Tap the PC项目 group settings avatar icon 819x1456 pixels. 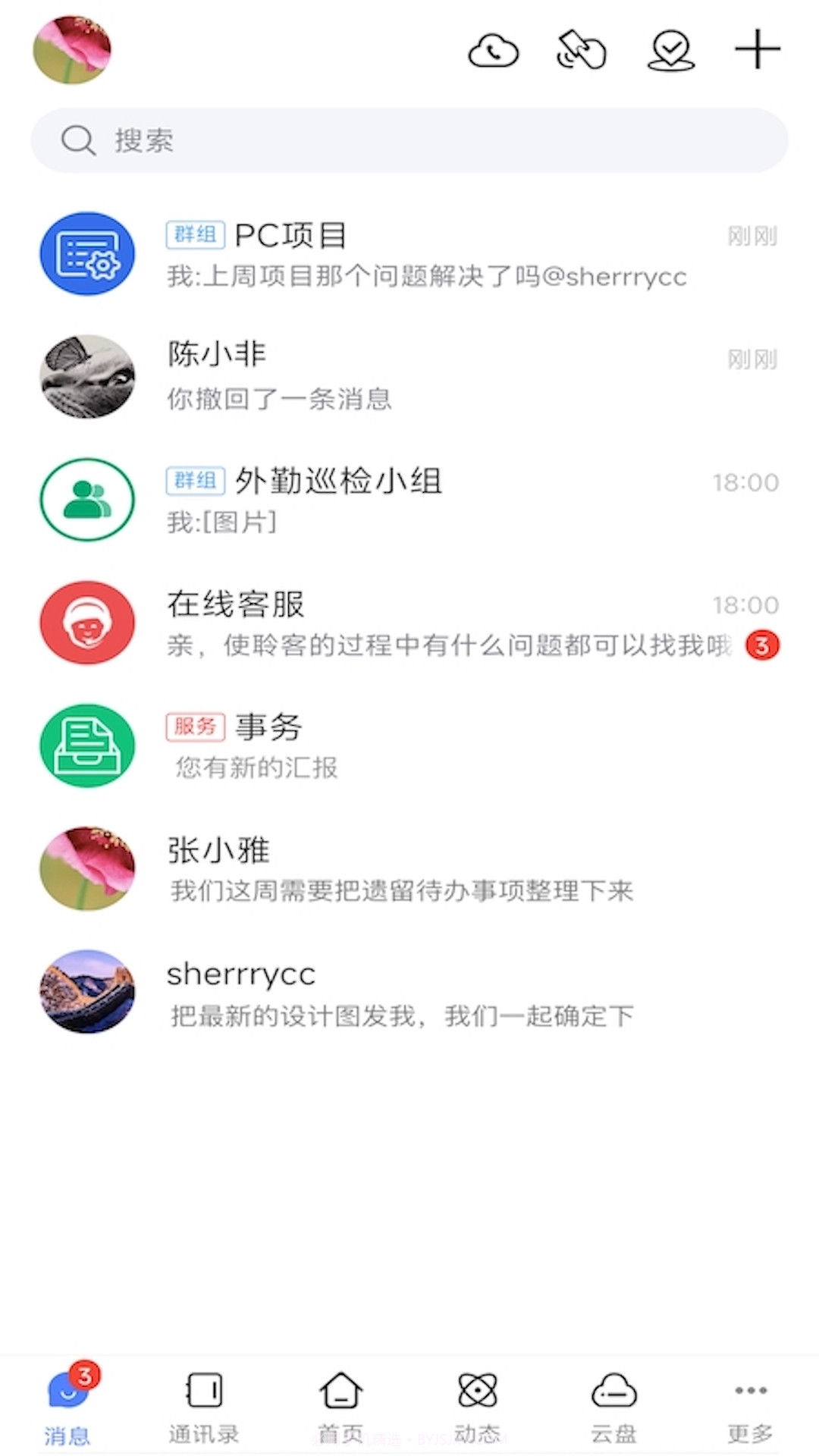[x=87, y=254]
